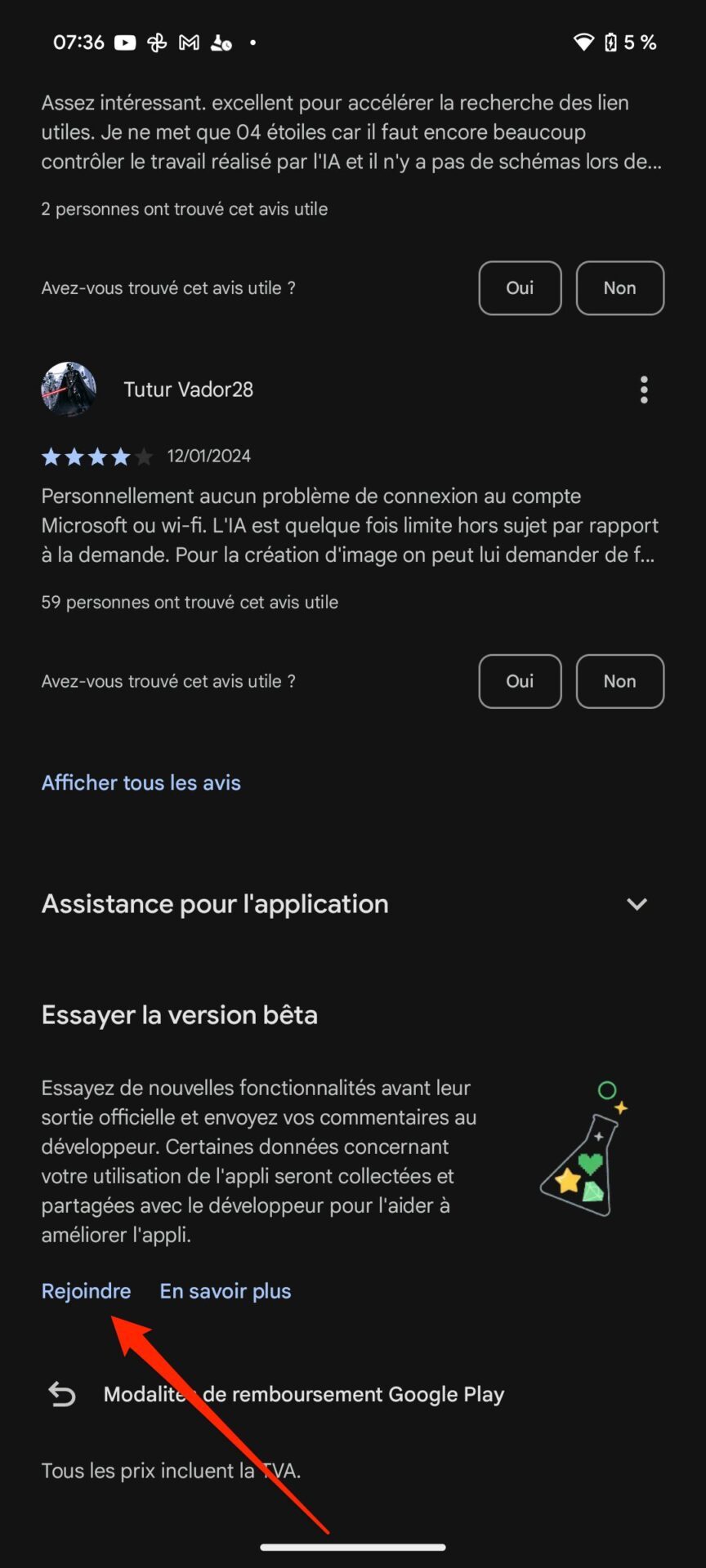
Task: Open overflow menu for Tutur Vador28's review
Action: coord(644,390)
